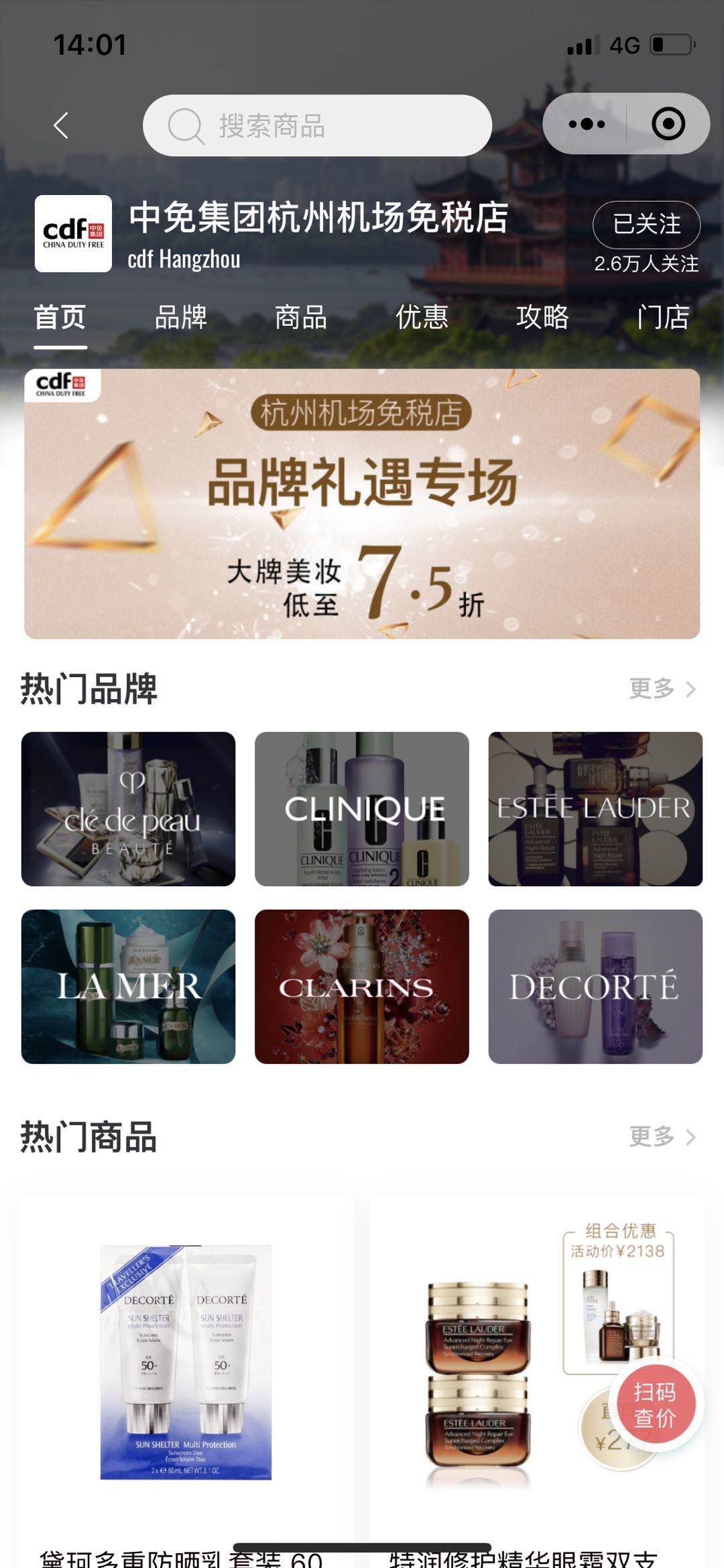Tap the 已关注 follow button
The width and height of the screenshot is (724, 1568).
646,224
